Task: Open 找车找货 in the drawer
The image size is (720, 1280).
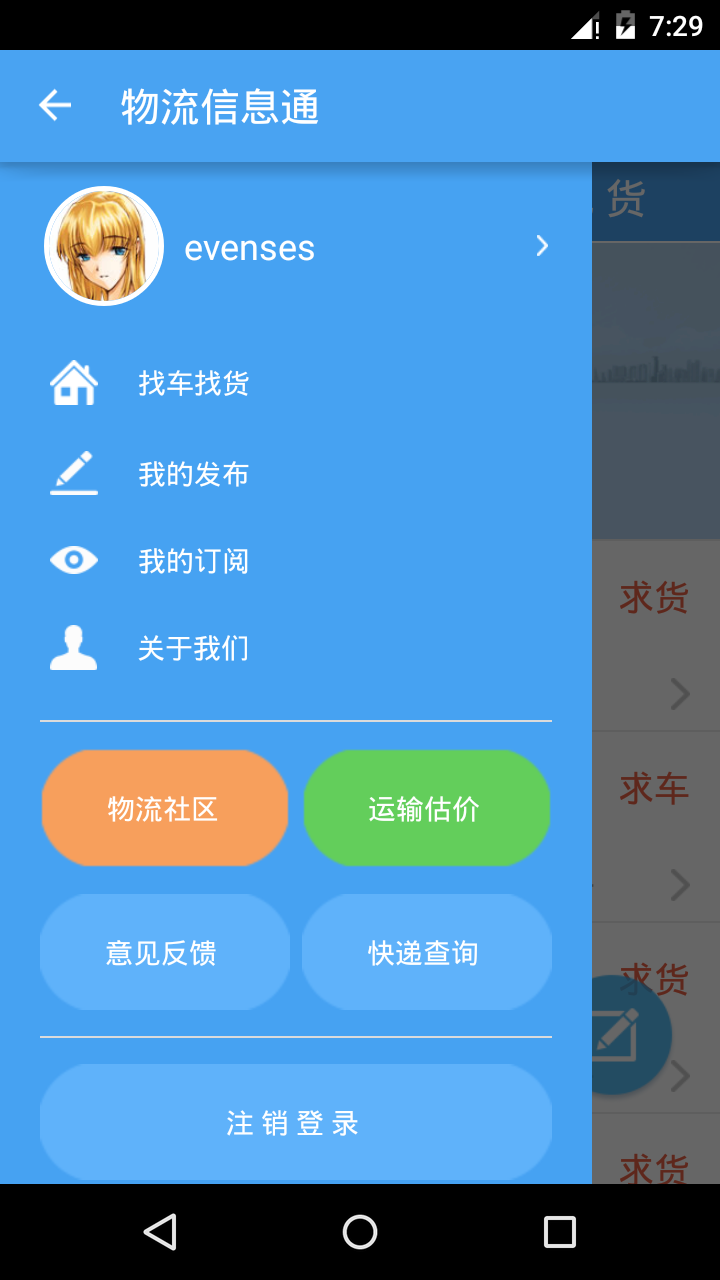Action: (194, 383)
